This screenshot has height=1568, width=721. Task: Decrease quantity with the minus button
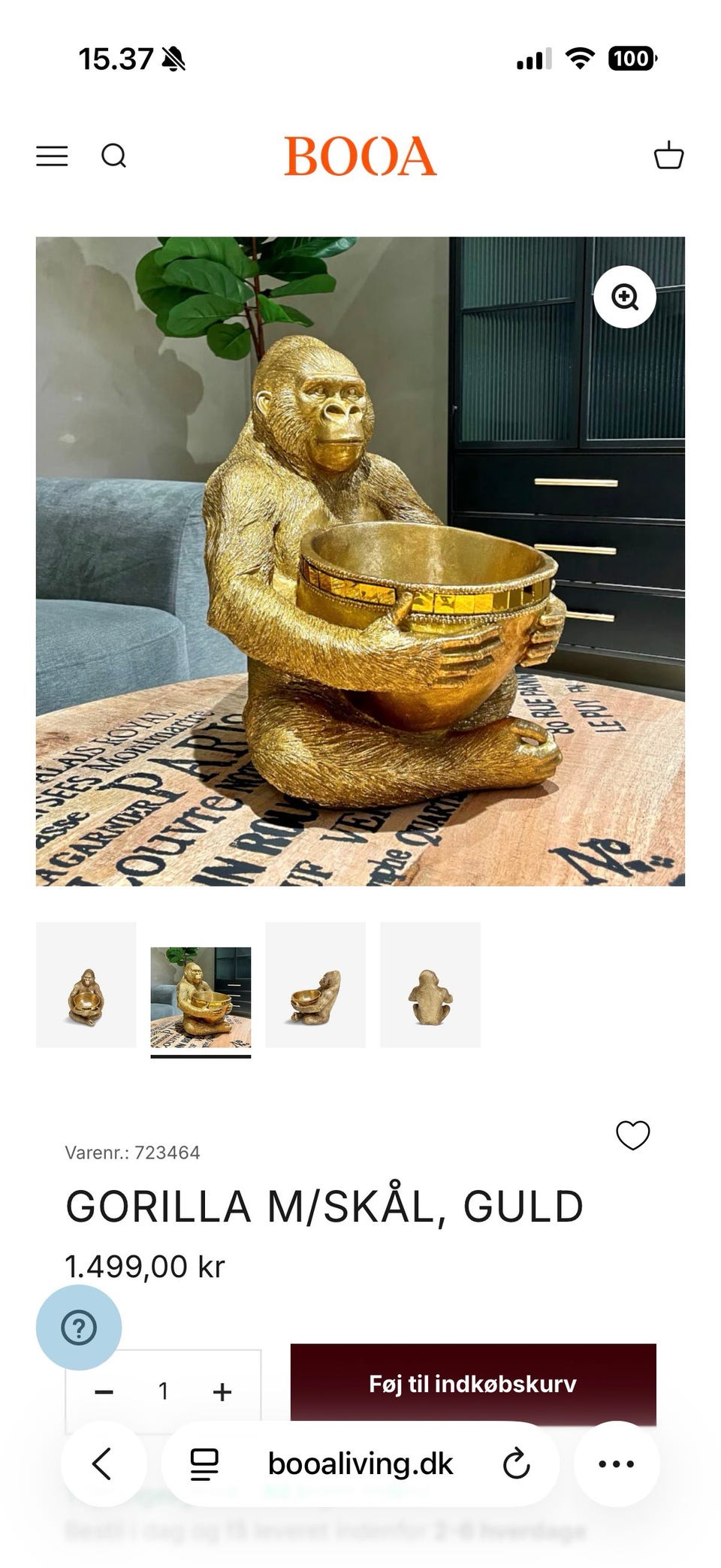(x=103, y=1391)
